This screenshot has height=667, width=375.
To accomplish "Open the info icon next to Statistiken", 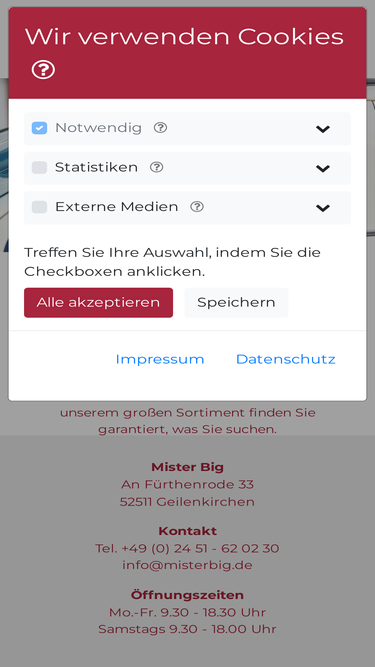I will click(156, 167).
